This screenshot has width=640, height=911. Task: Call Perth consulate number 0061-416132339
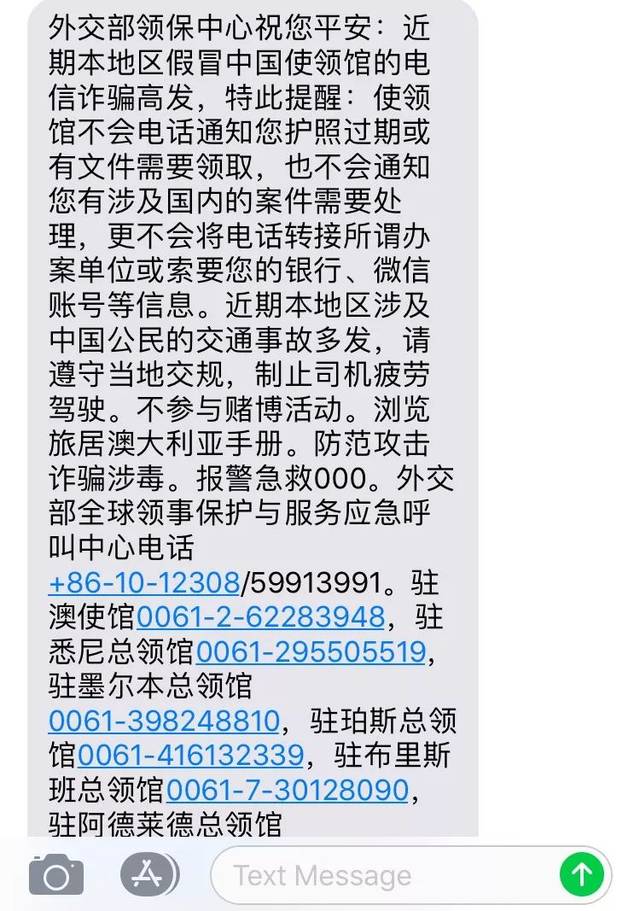190,754
